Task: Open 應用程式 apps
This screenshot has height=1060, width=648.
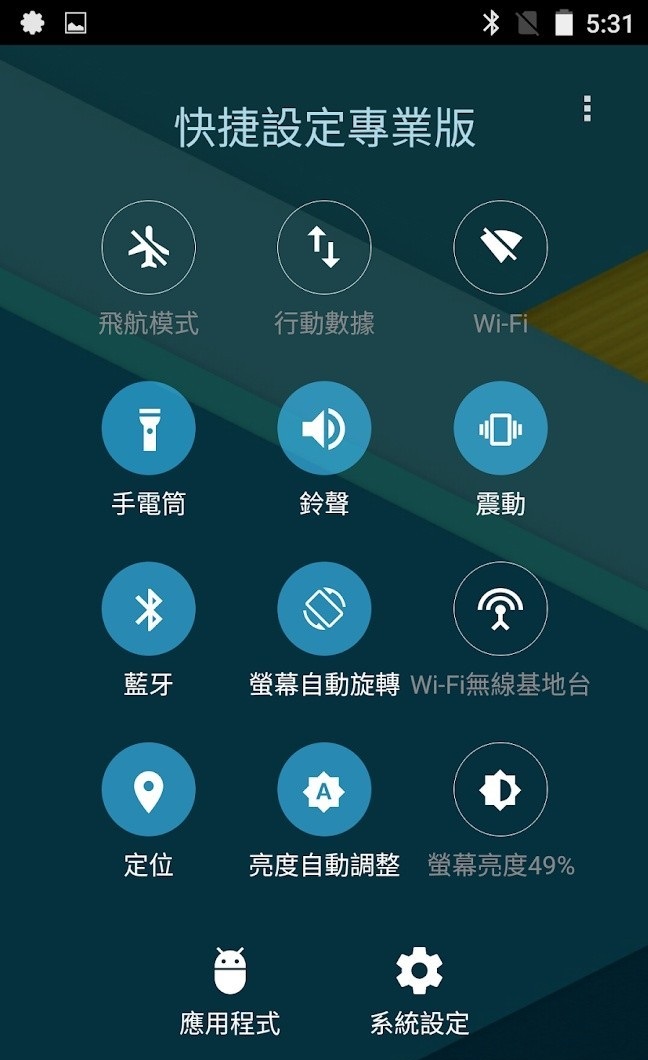Action: (230, 988)
